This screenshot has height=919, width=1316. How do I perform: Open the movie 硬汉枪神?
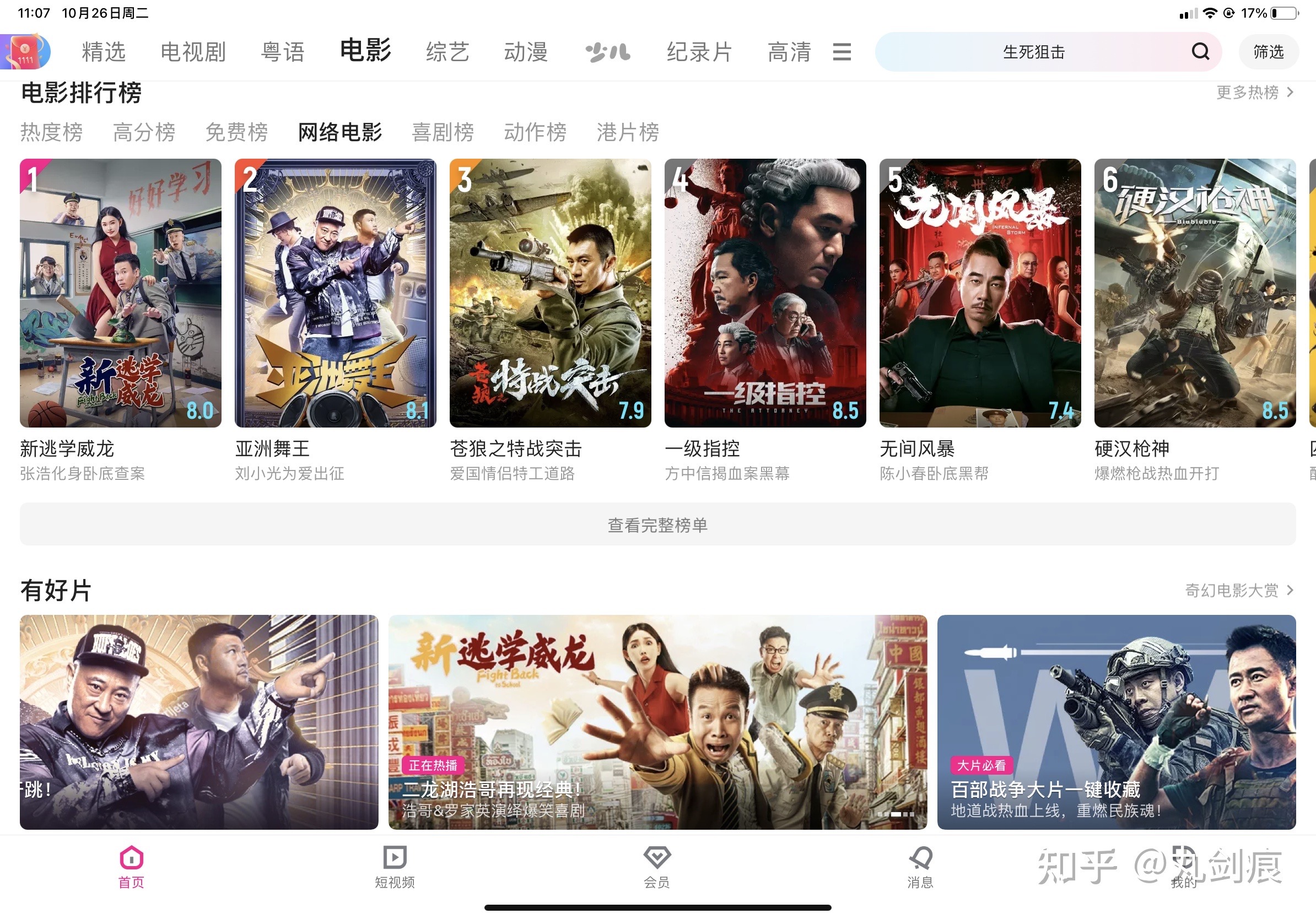1195,293
